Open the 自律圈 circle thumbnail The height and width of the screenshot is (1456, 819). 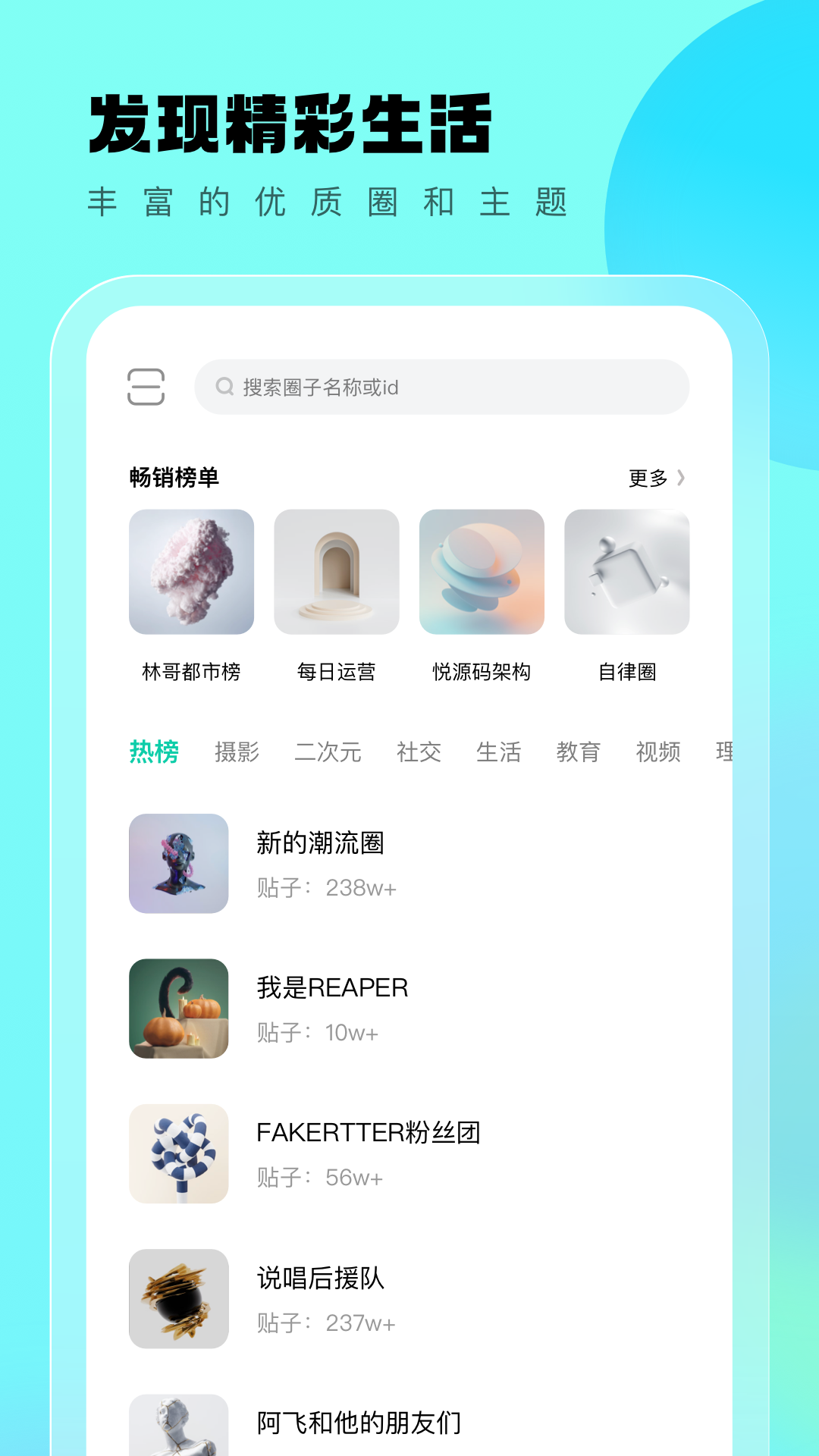pos(626,571)
